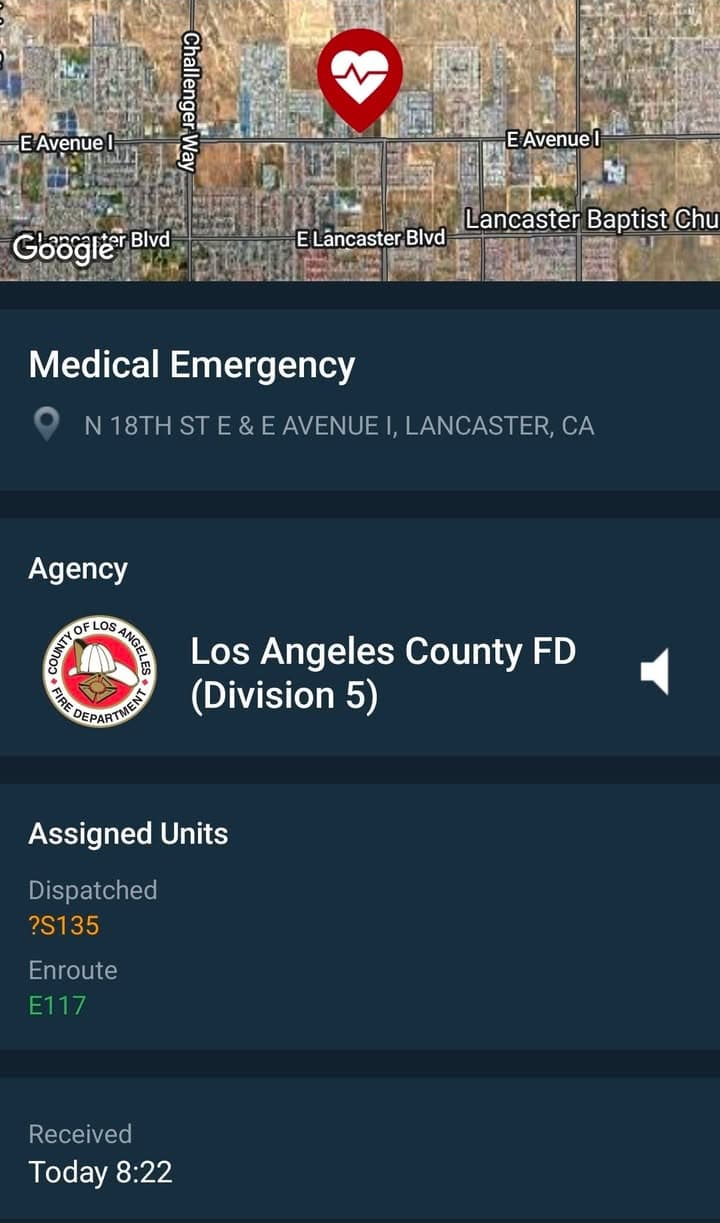The height and width of the screenshot is (1223, 720).
Task: Click Lancaster Baptist Church label on the map
Action: [590, 220]
